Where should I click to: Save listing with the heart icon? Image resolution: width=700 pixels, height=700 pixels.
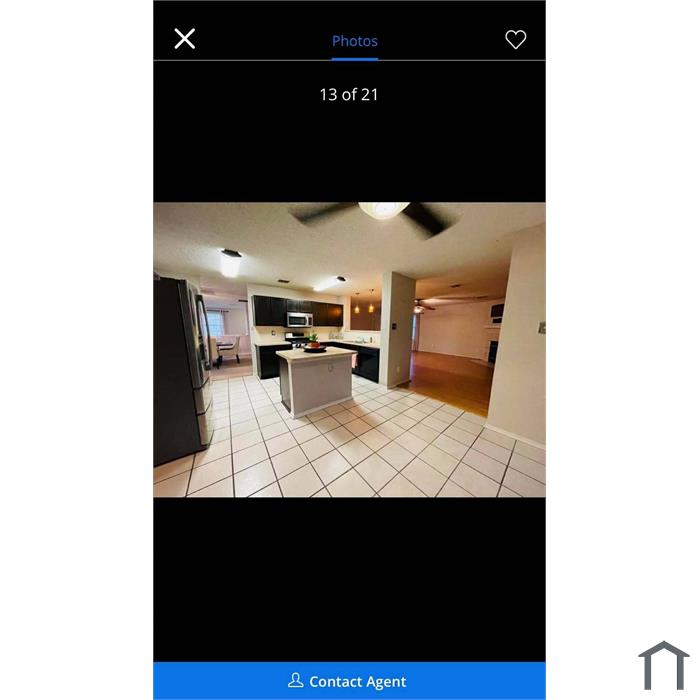(x=515, y=40)
